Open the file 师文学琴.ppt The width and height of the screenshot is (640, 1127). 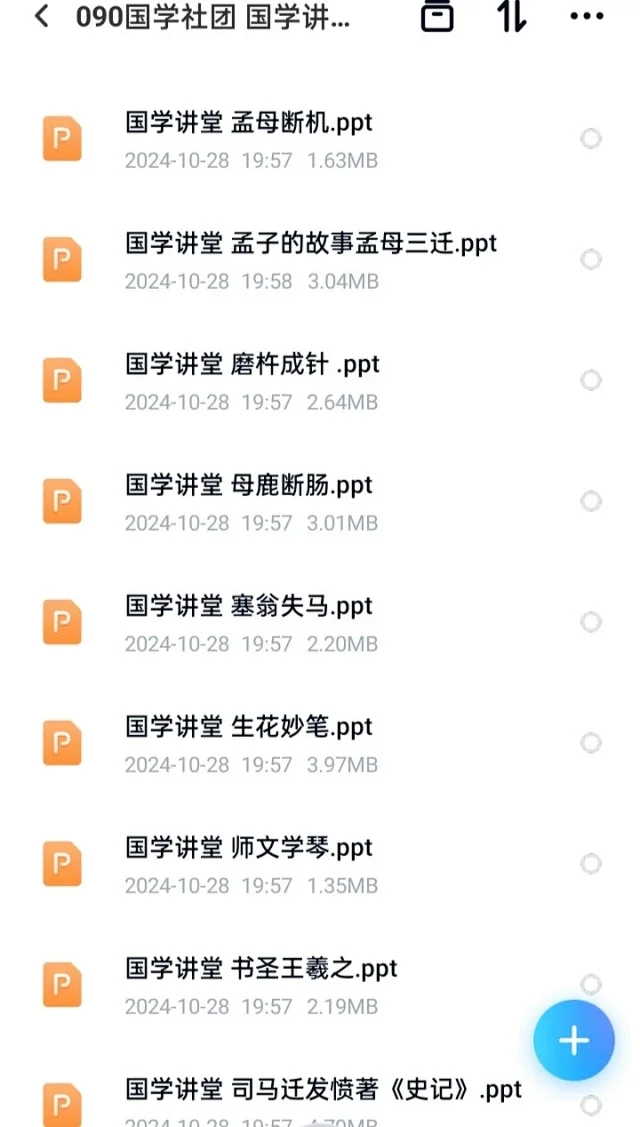(249, 849)
